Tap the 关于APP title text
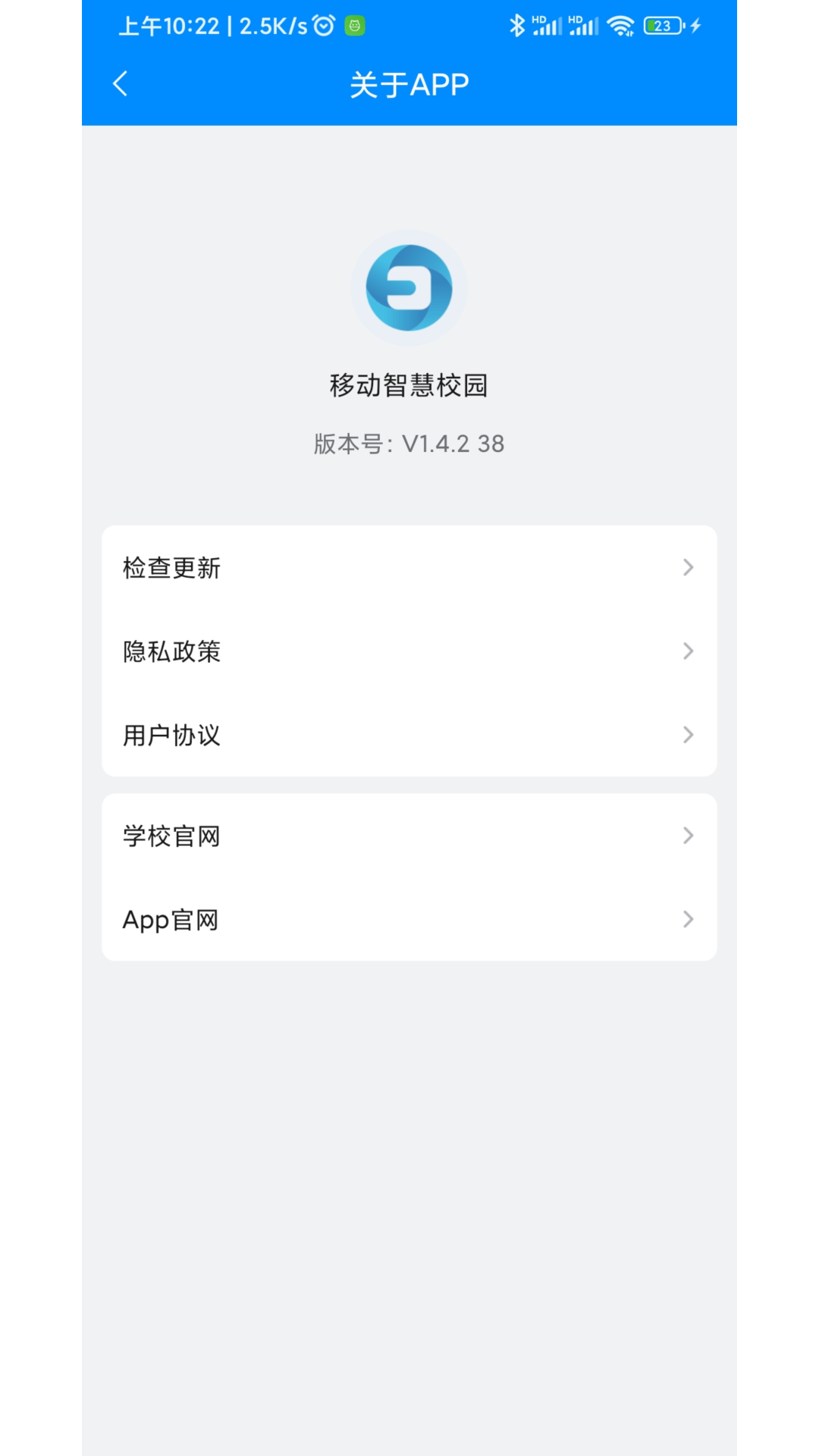The width and height of the screenshot is (819, 1456). point(408,83)
